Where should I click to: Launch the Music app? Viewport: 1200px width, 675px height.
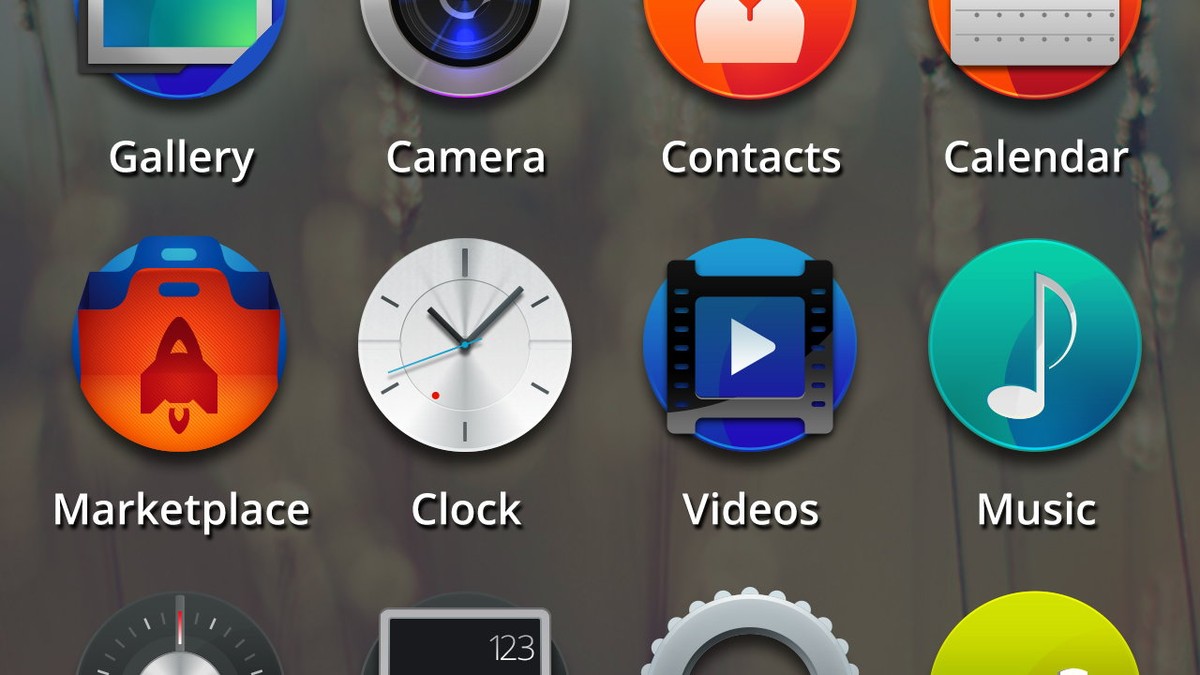point(1035,345)
